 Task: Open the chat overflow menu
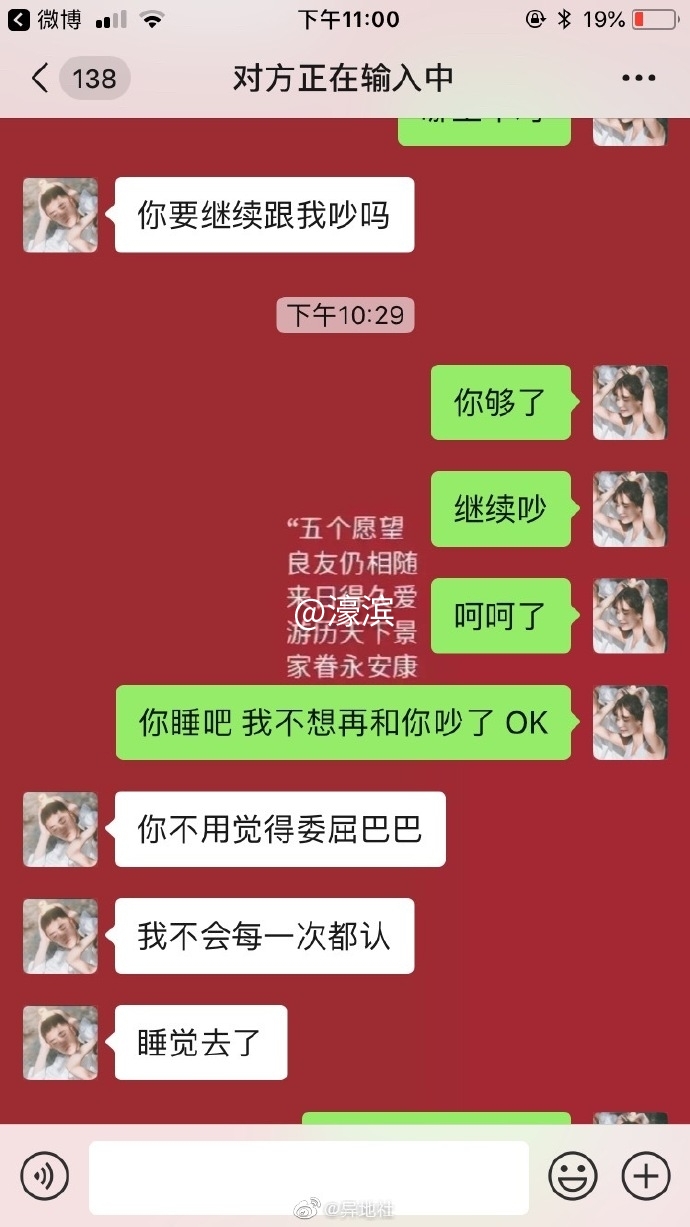point(638,78)
